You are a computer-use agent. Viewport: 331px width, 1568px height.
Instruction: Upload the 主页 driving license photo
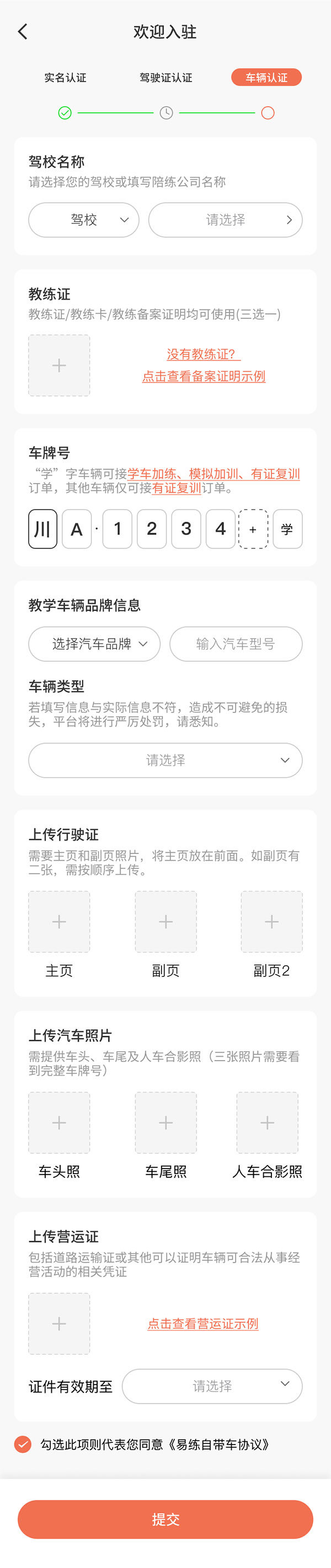click(x=59, y=922)
